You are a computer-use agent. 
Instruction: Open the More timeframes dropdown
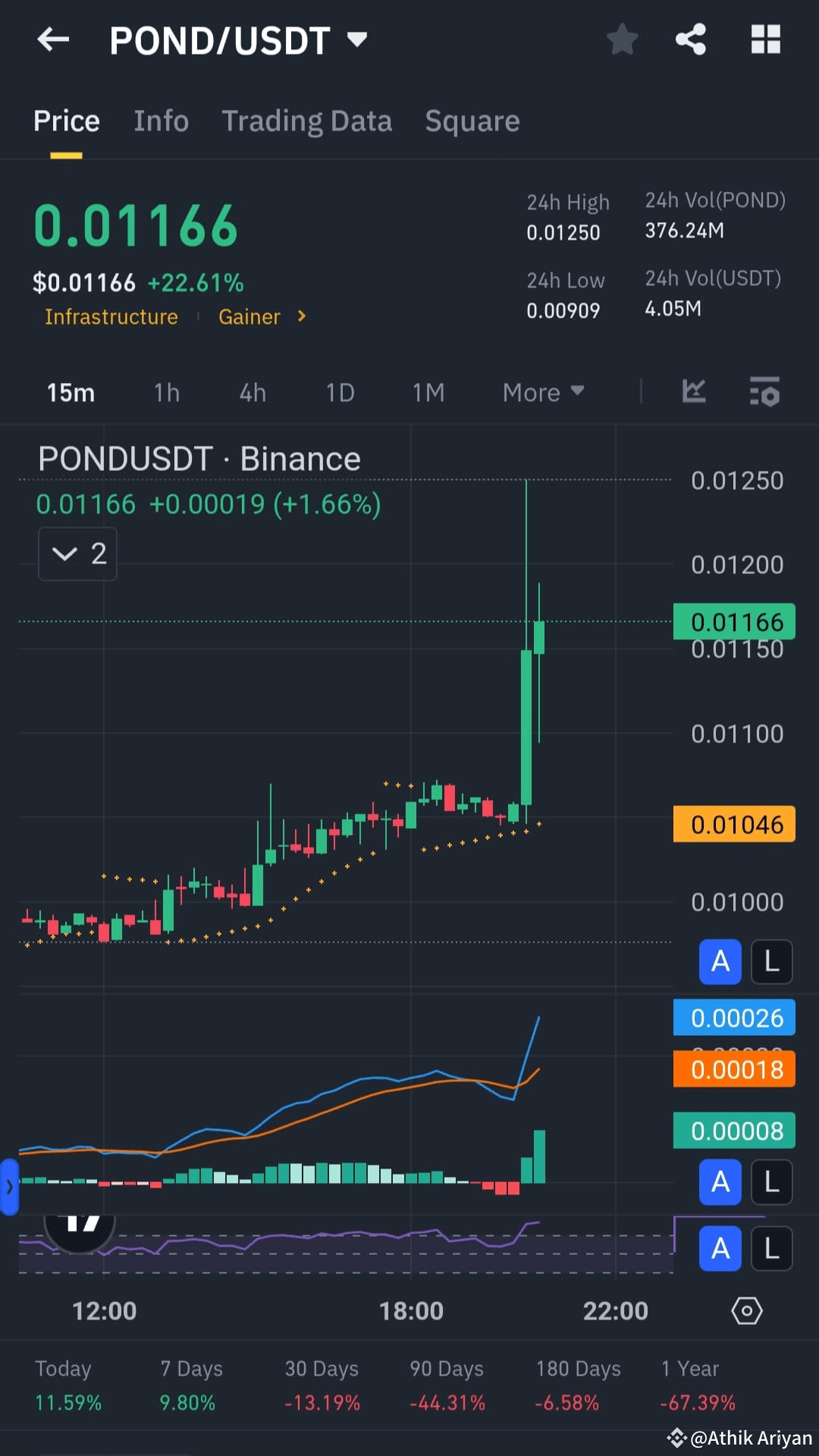tap(543, 392)
